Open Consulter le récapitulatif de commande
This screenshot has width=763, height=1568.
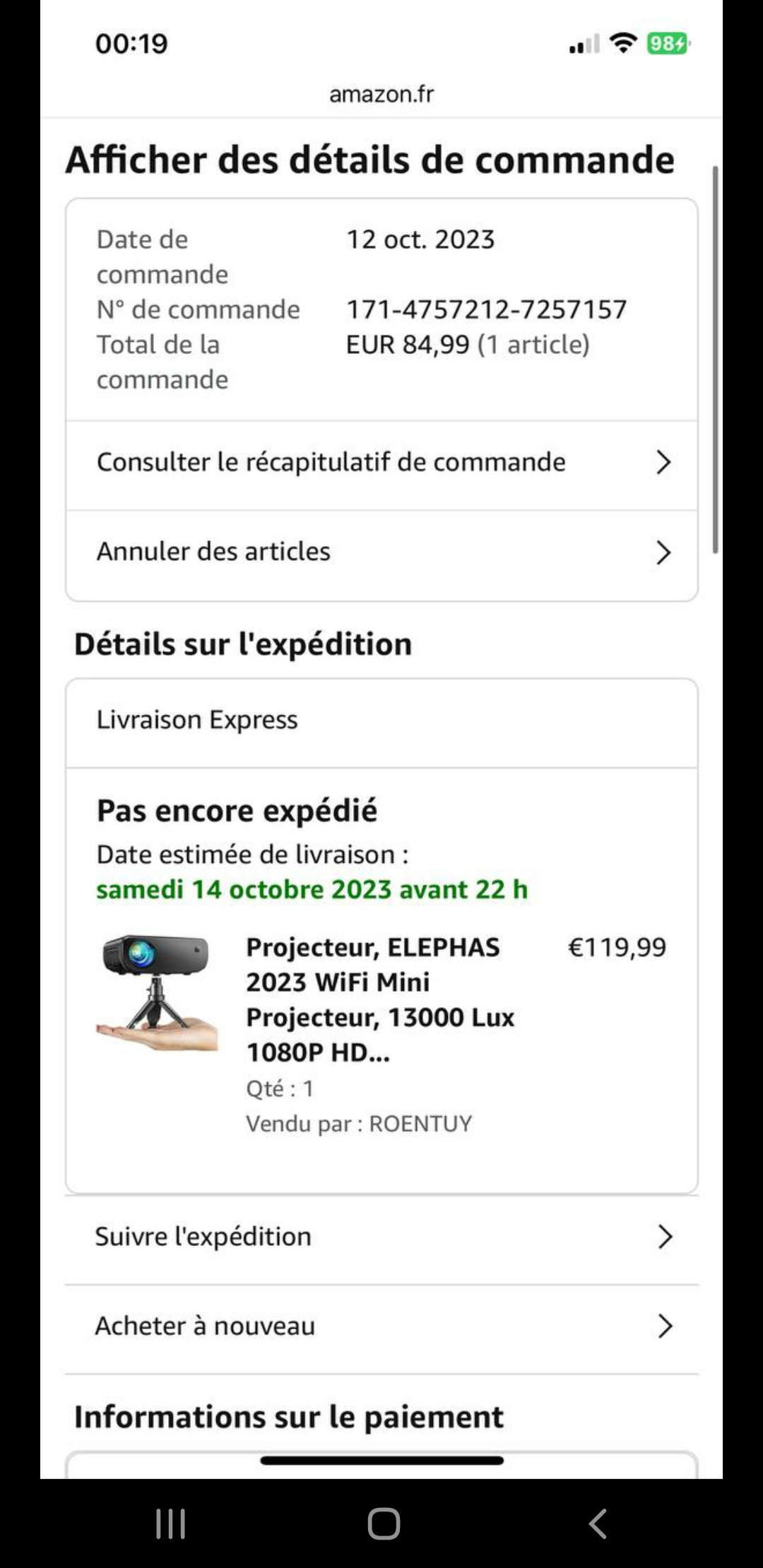(381, 463)
